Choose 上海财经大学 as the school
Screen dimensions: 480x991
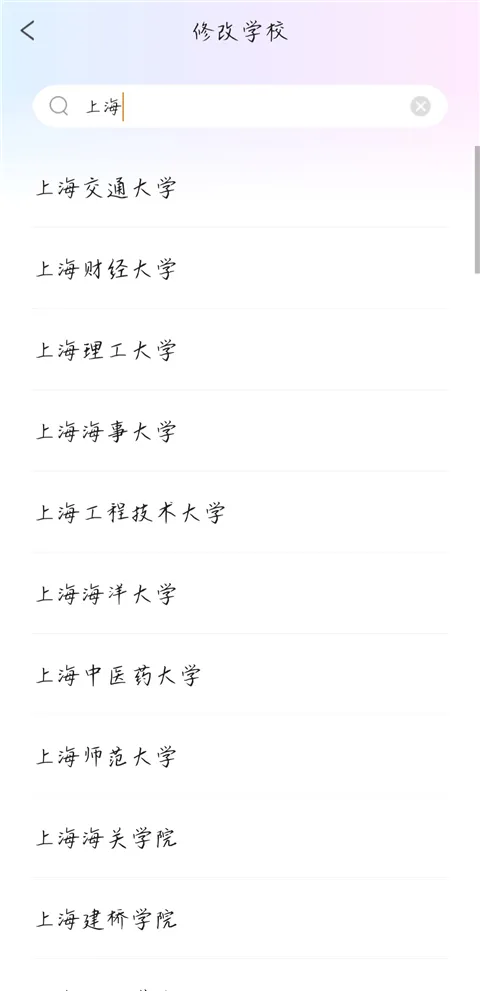click(240, 269)
